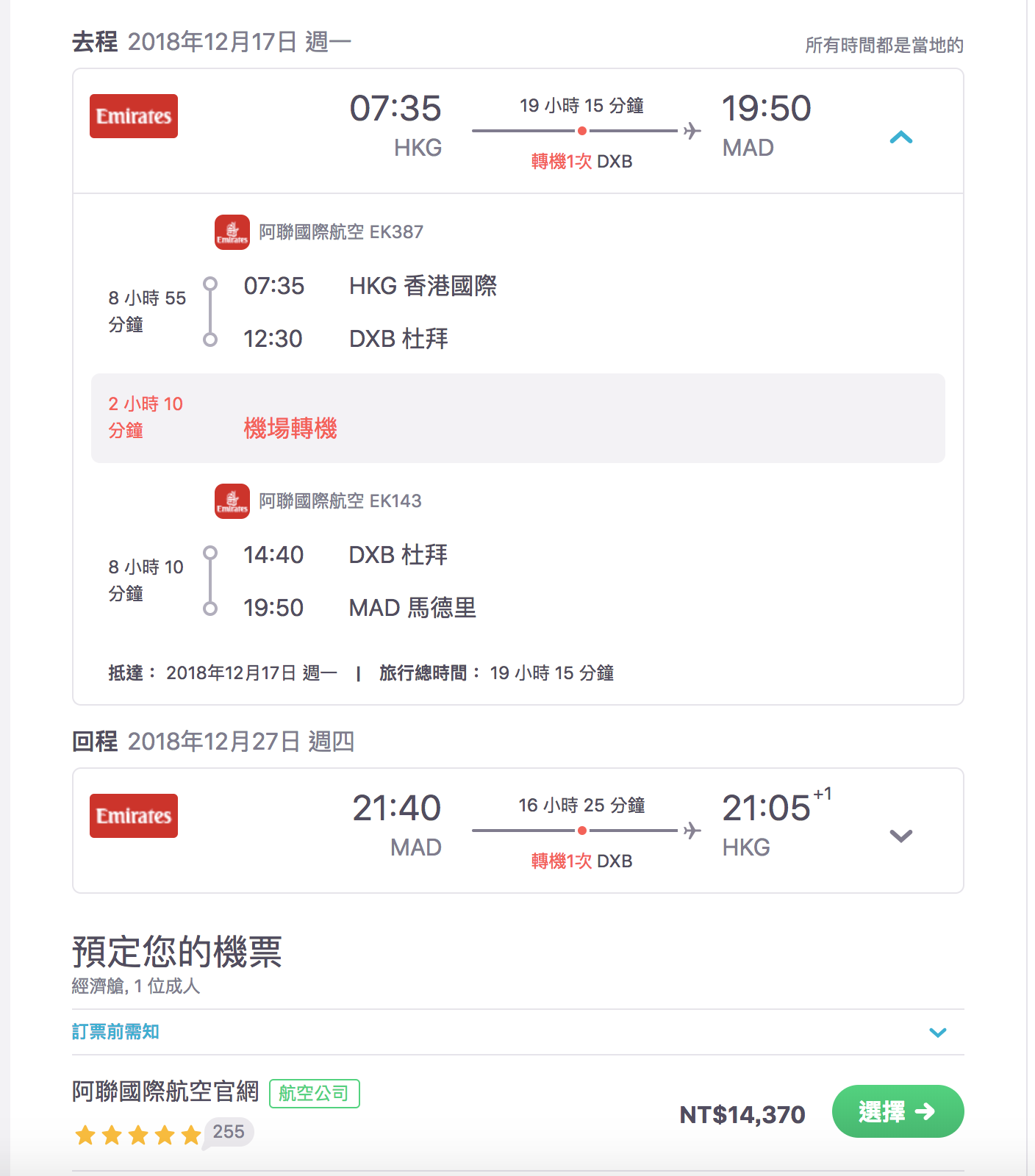The image size is (1035, 1176).
Task: Click the green 選擇 button
Action: tap(898, 1112)
